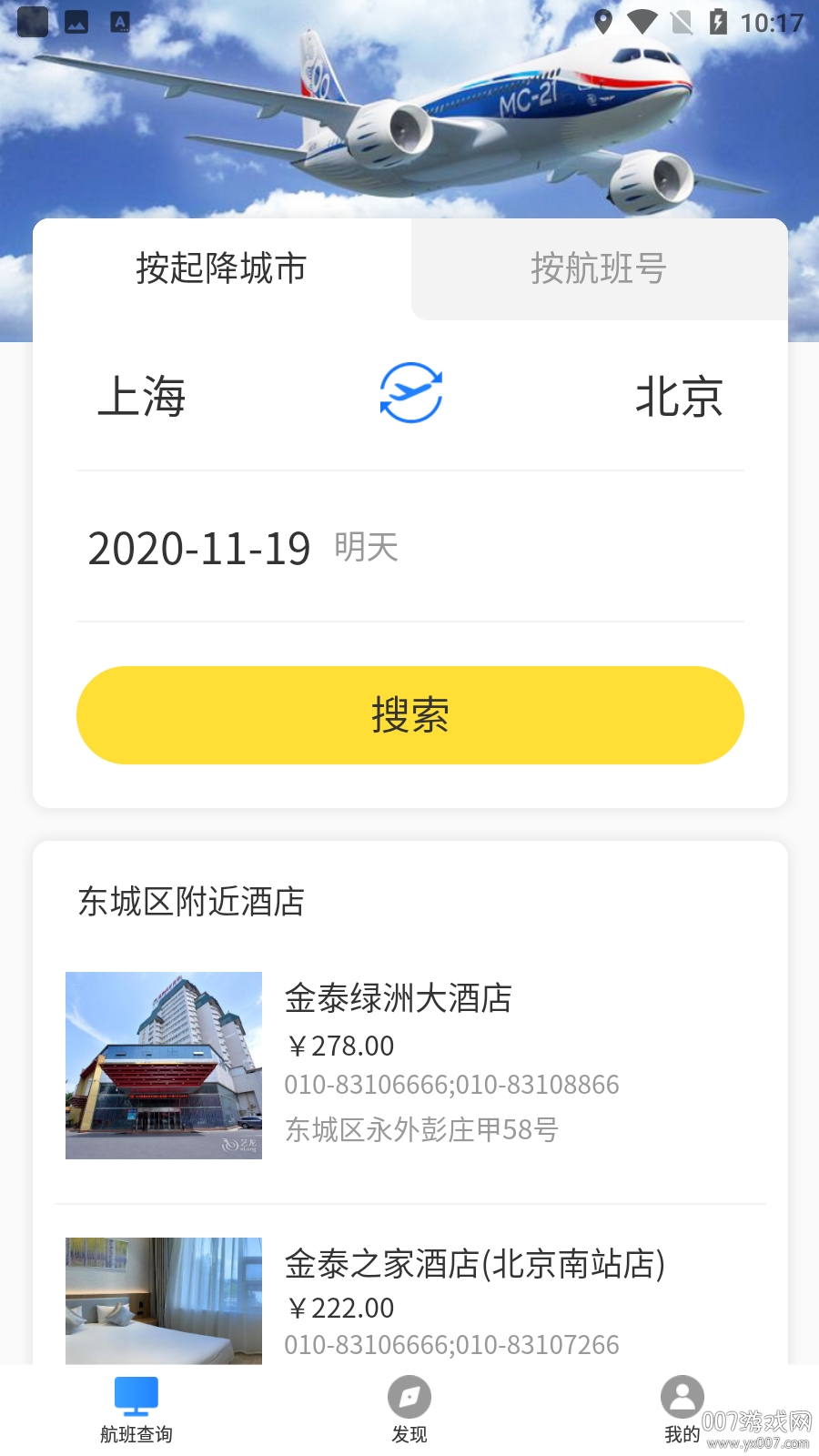819x1456 pixels.
Task: Tap the swap departure and arrival cities icon
Action: click(x=409, y=392)
